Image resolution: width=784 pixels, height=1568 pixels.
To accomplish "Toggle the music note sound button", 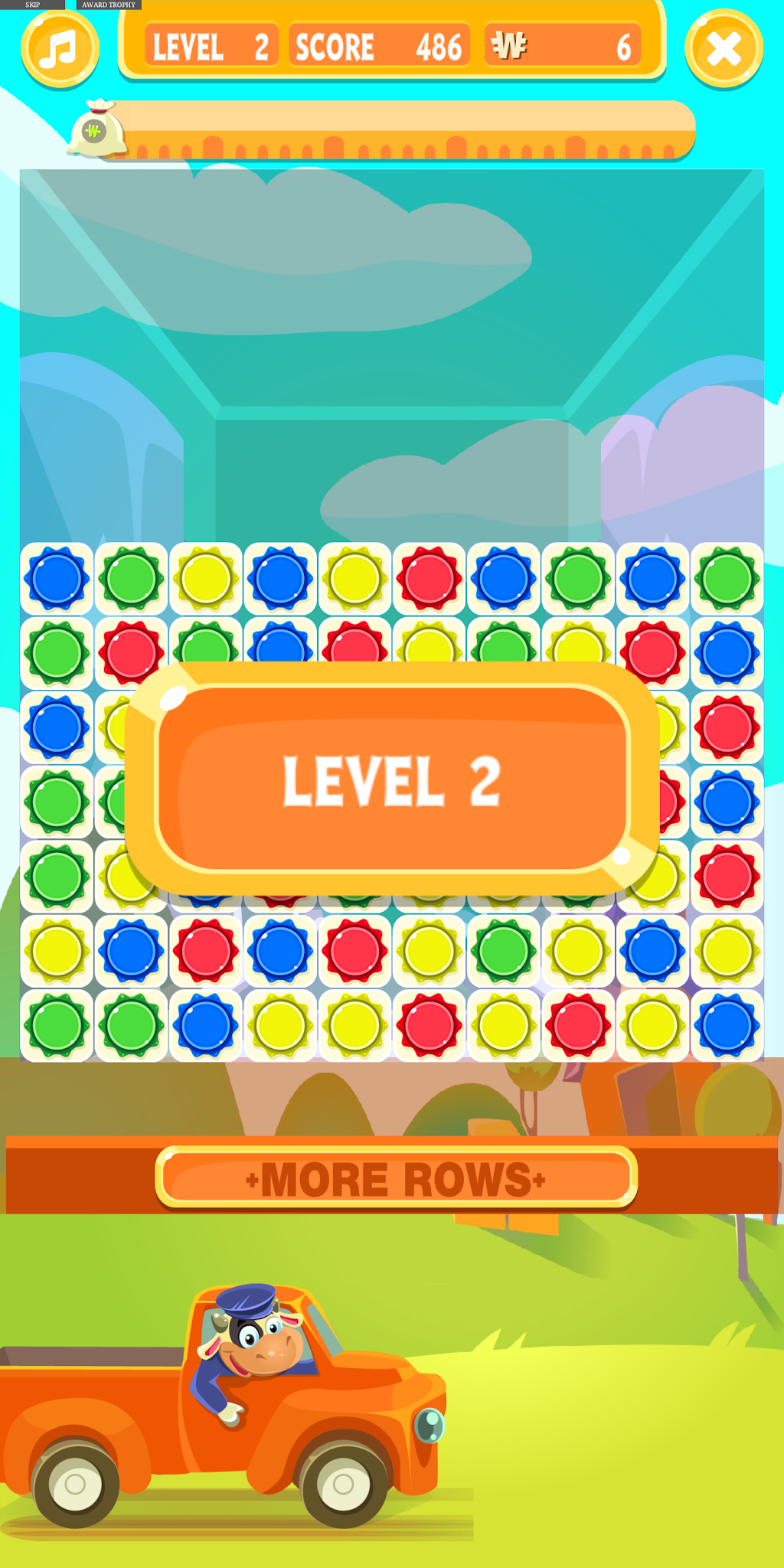I will click(60, 49).
